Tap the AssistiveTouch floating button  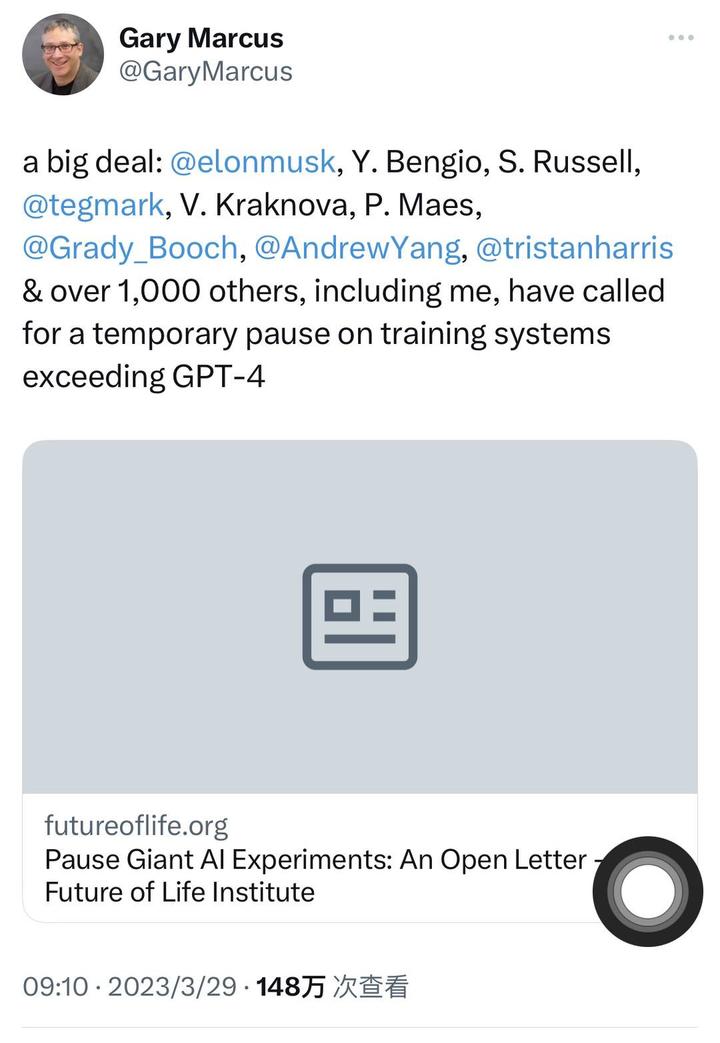(x=647, y=891)
